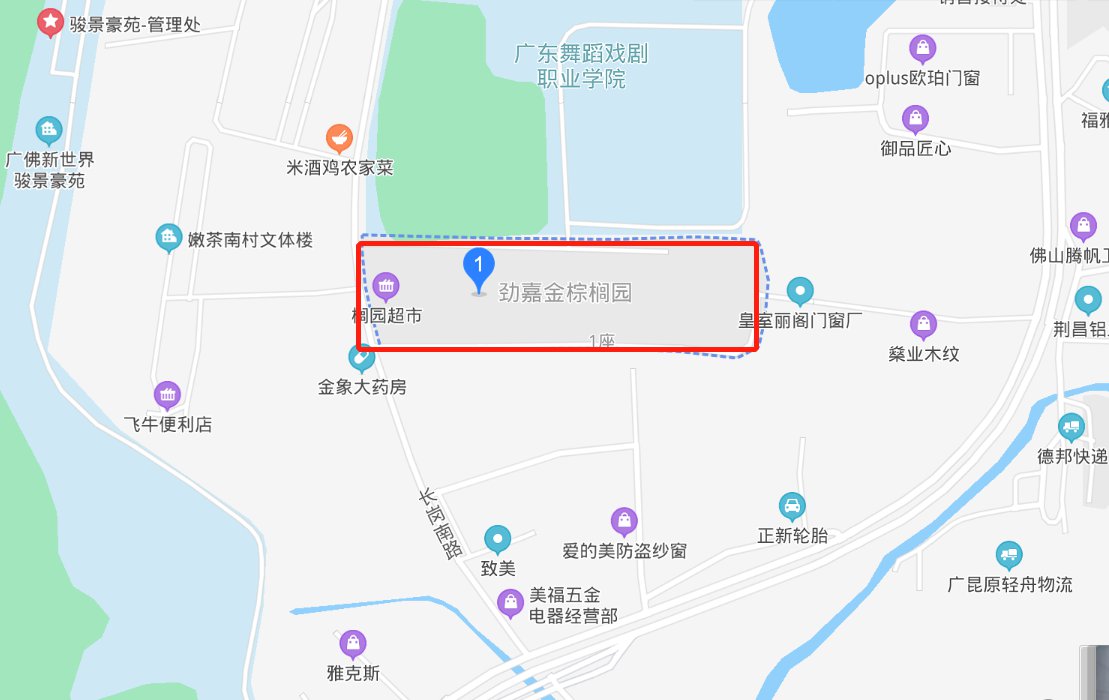
Task: Tap the 德邦快递 delivery marker
Action: (x=1071, y=427)
